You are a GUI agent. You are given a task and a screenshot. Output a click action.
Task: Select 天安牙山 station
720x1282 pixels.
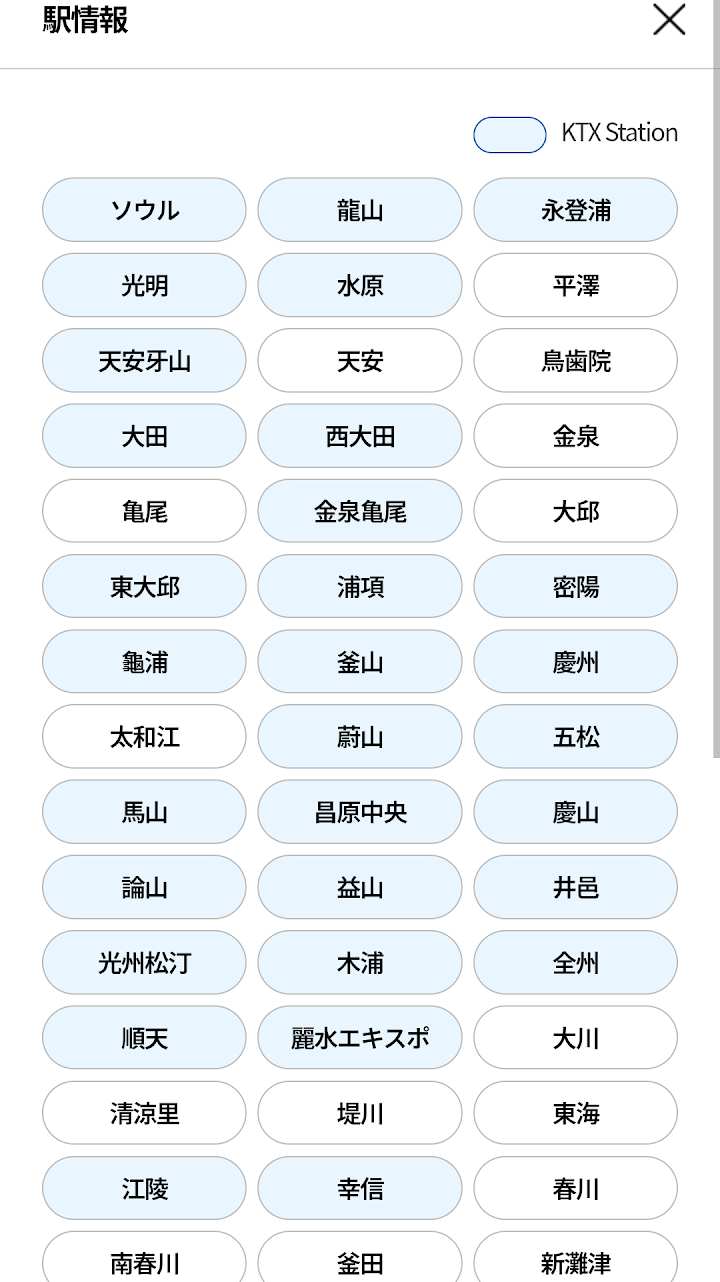click(x=144, y=361)
